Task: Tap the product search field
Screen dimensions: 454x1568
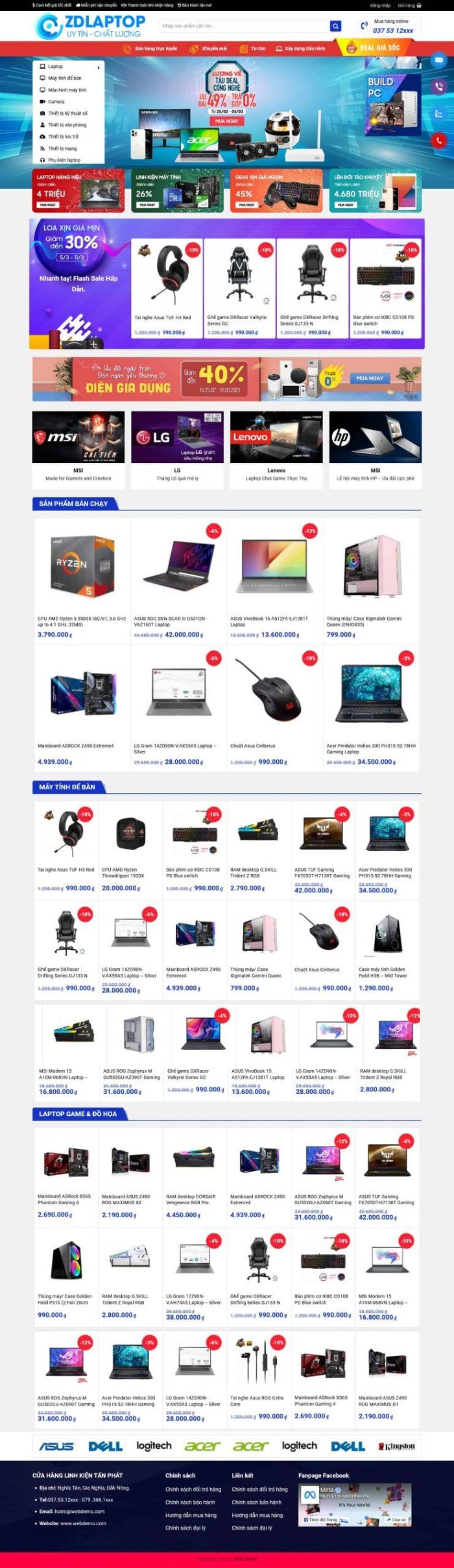Action: click(x=243, y=26)
